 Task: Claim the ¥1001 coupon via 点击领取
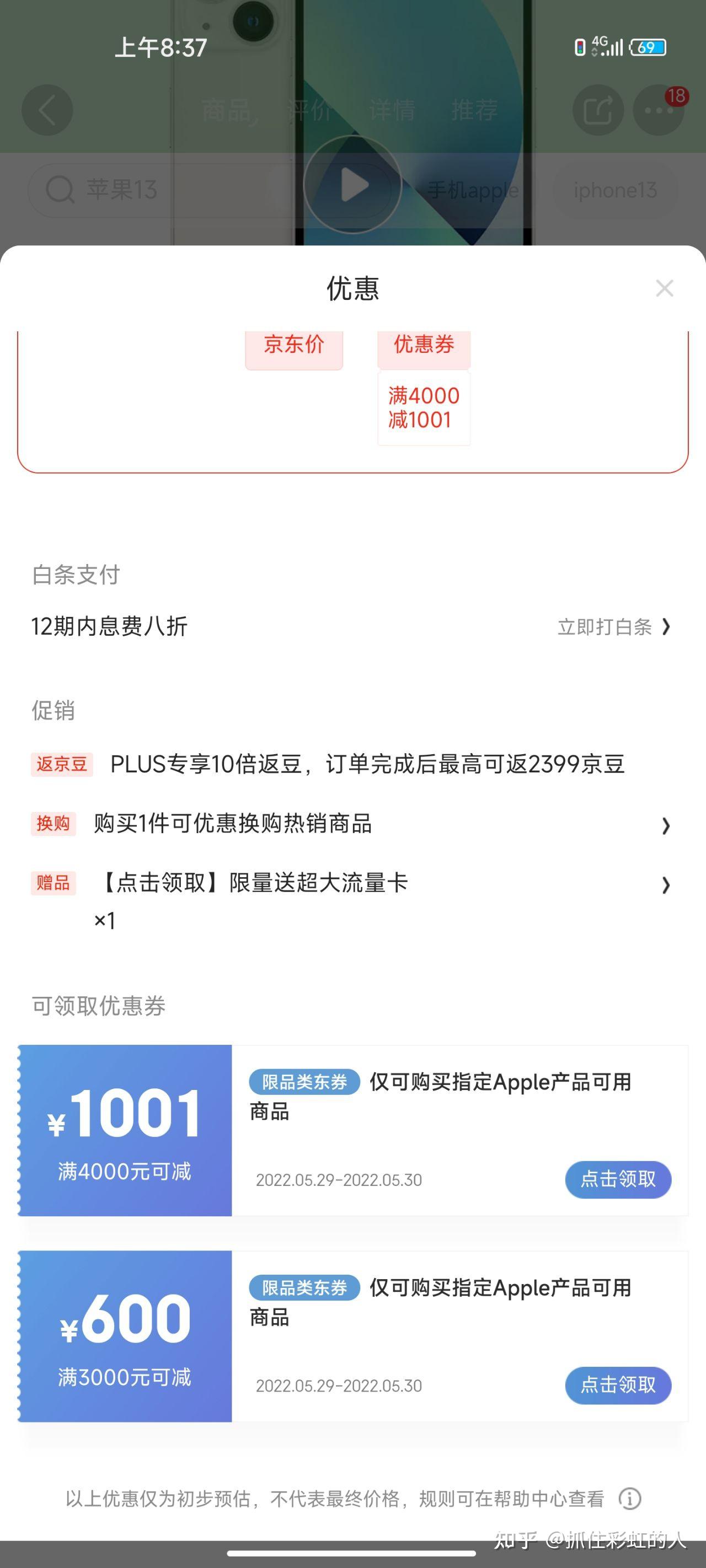click(618, 1180)
